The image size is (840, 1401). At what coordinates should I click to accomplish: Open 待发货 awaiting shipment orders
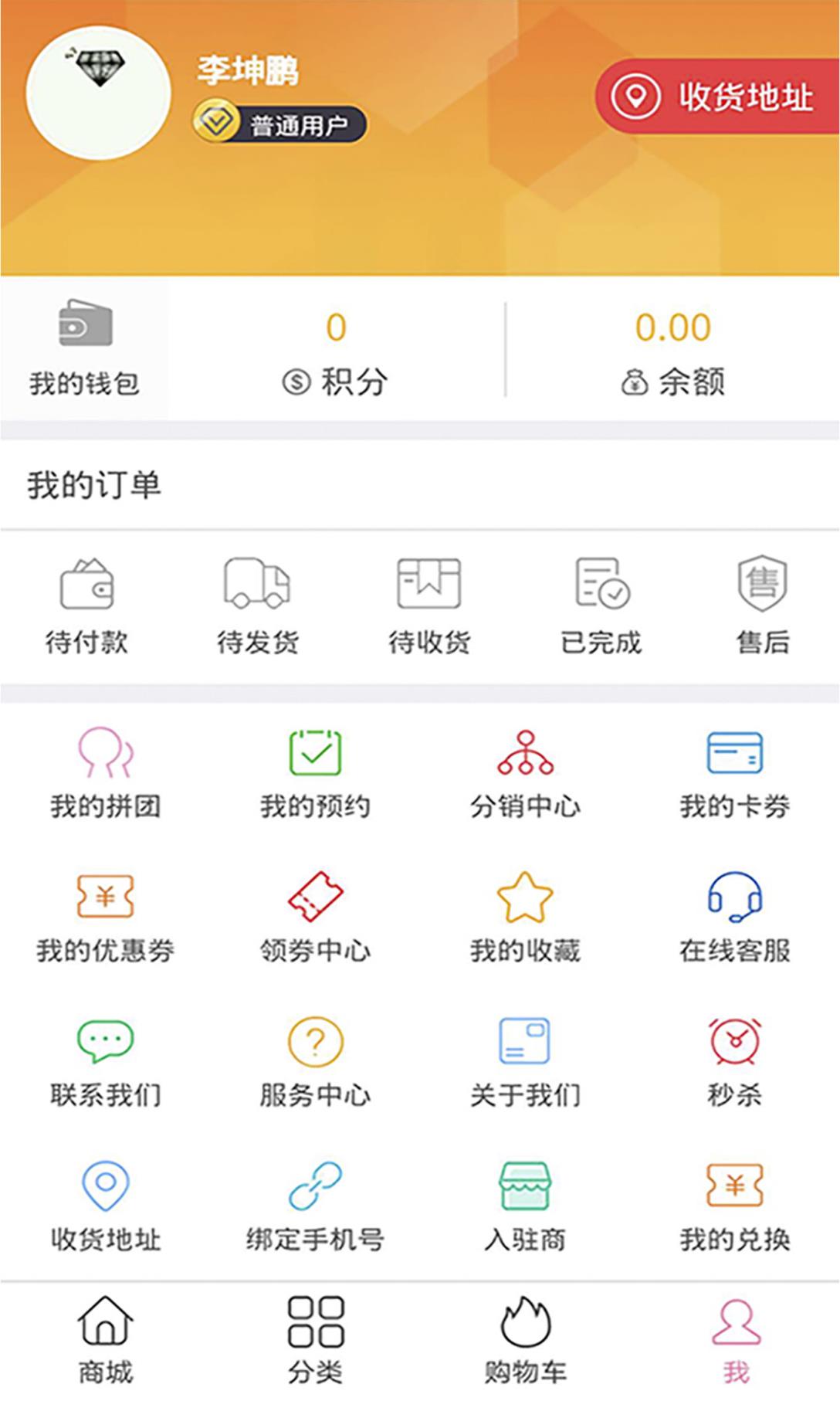(259, 606)
